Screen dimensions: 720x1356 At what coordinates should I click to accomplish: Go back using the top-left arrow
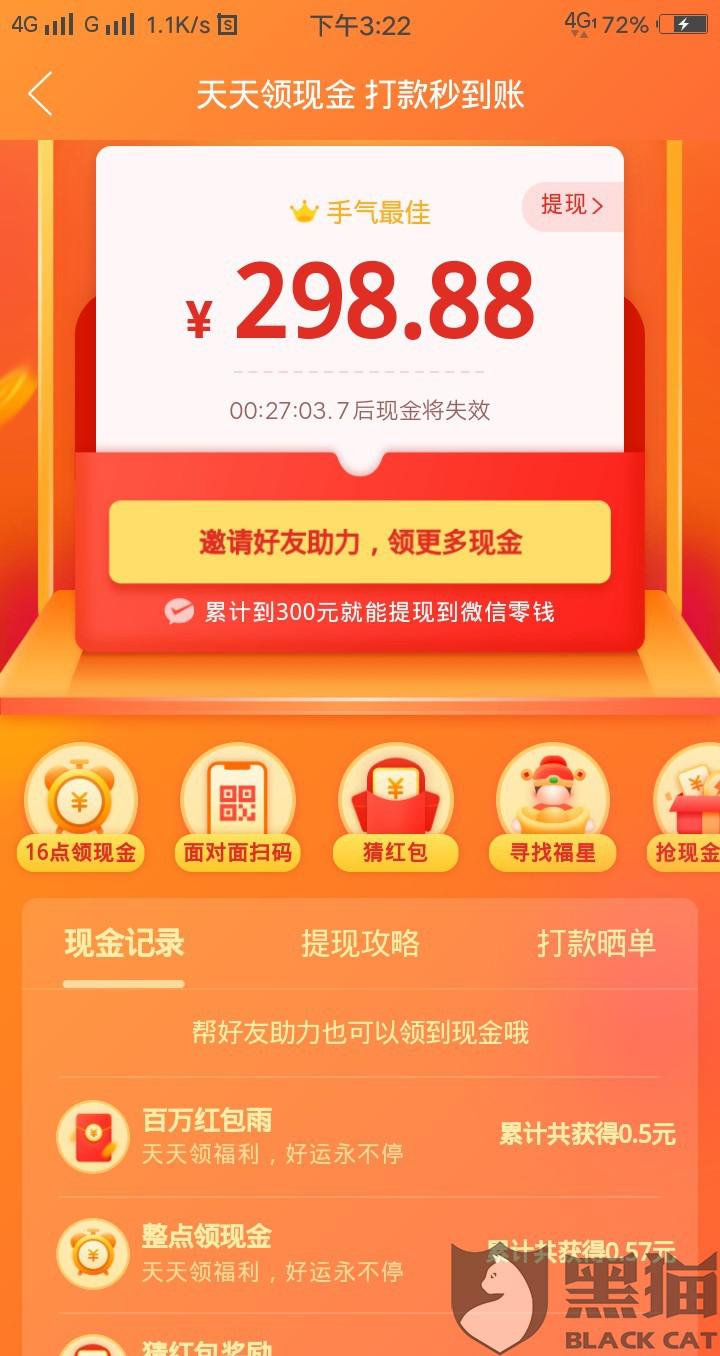pos(40,95)
